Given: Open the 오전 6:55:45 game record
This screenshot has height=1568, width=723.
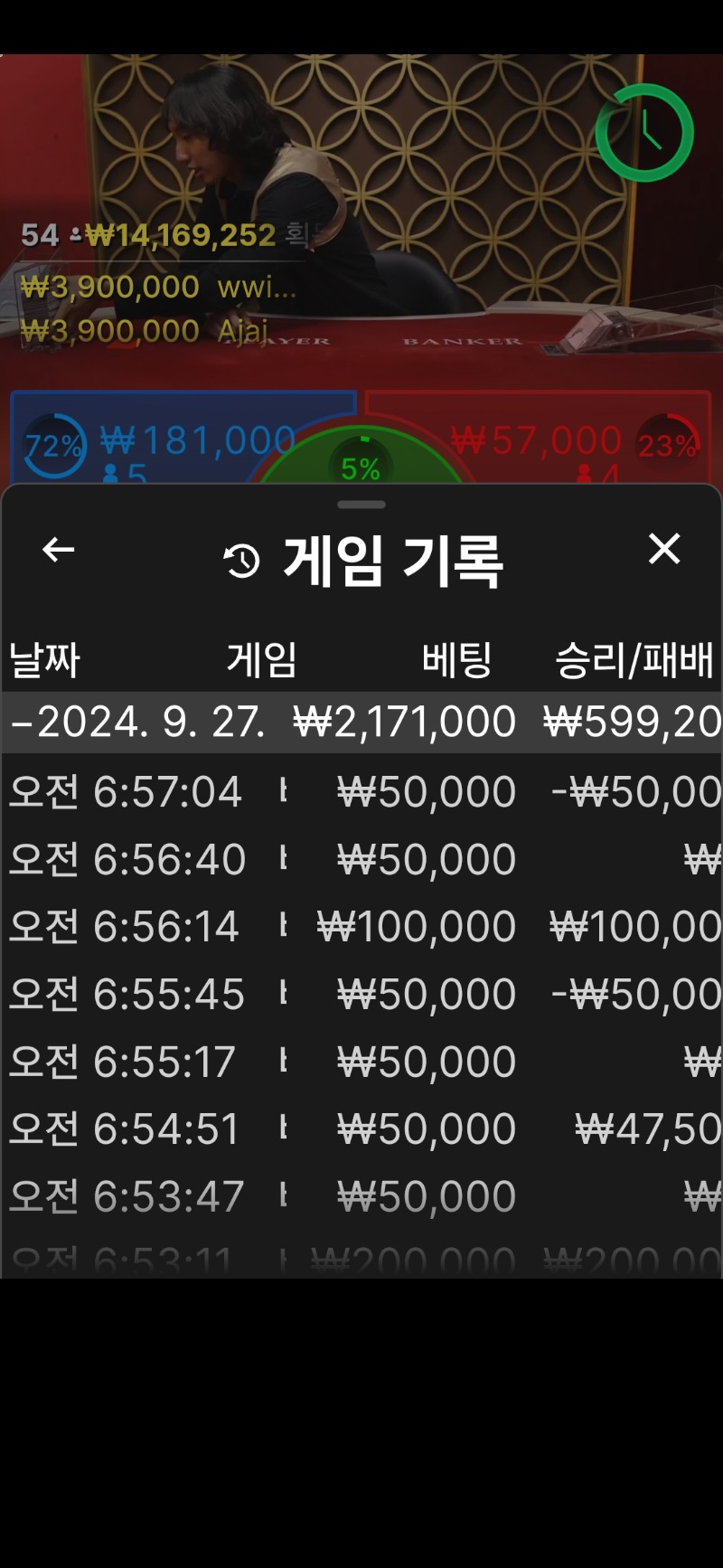Looking at the screenshot, I should [x=361, y=995].
